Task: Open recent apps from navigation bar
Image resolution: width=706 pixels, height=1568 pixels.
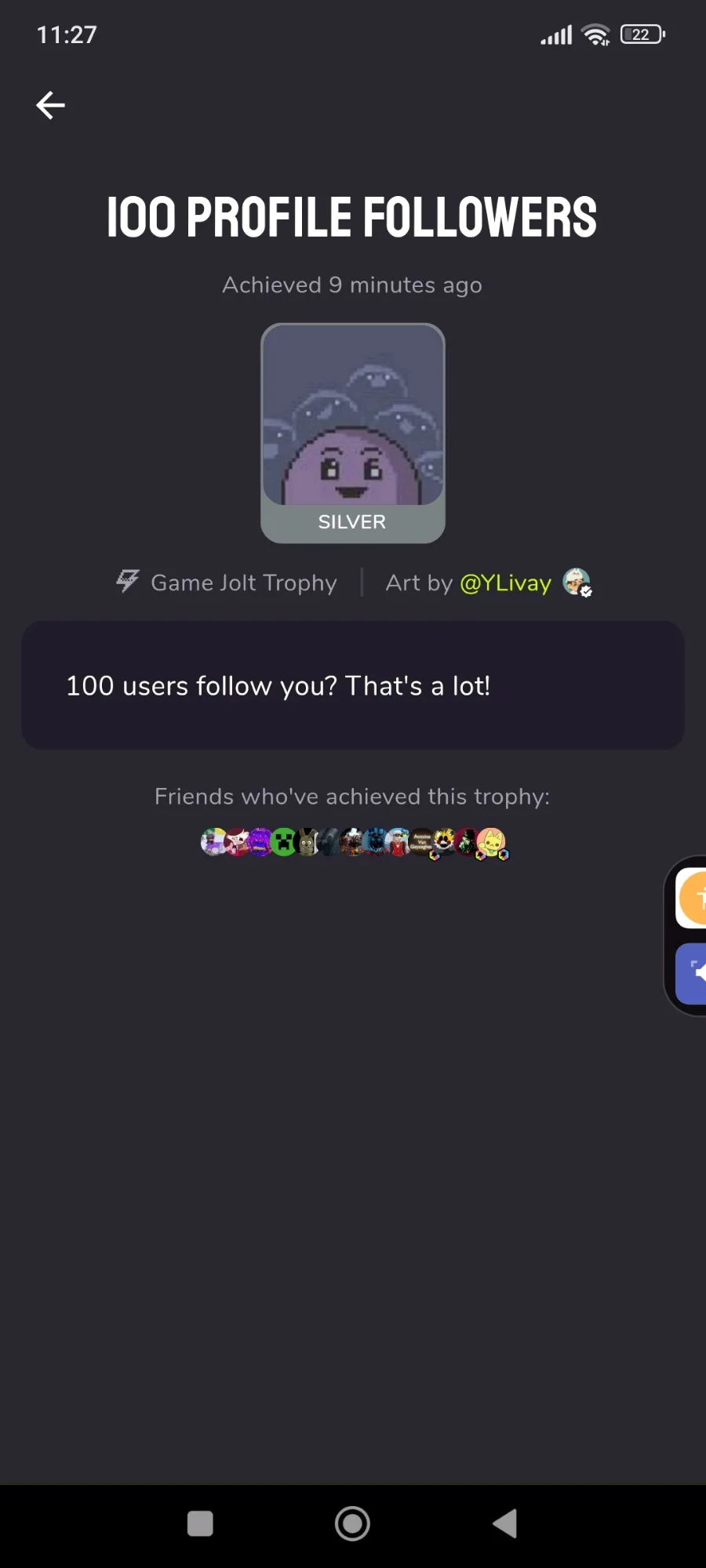Action: [x=200, y=1523]
